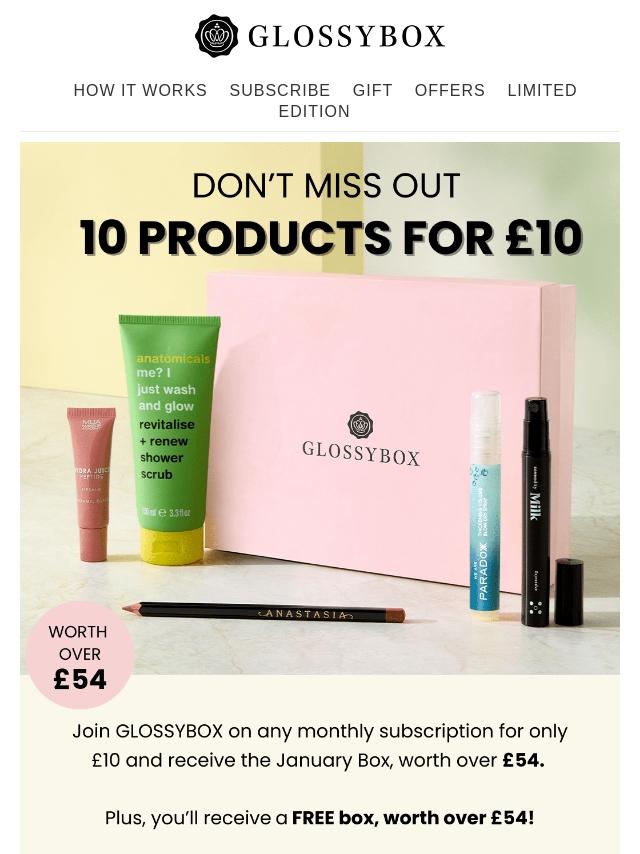Open the HOW IT WORKS link
Viewport: 640px width, 854px height.
coord(140,90)
